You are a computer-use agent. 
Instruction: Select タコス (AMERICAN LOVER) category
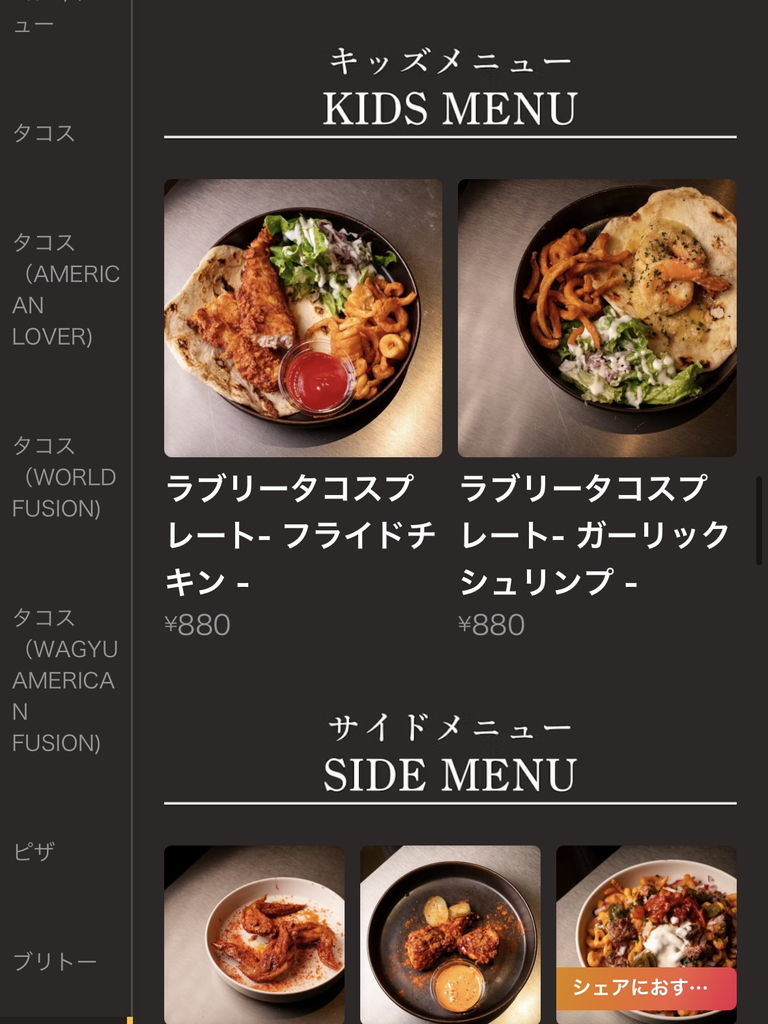pyautogui.click(x=65, y=290)
